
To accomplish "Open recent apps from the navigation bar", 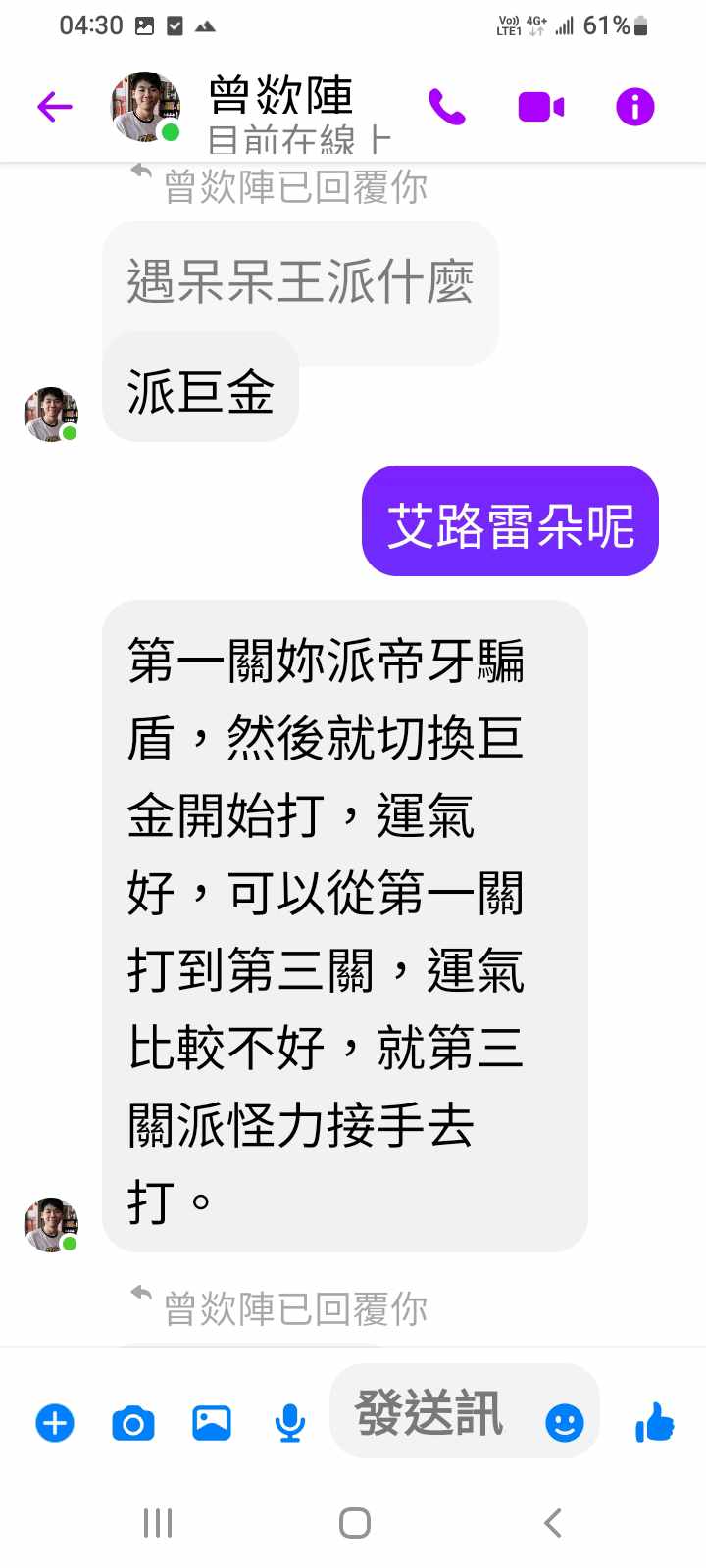I will coord(158,1523).
